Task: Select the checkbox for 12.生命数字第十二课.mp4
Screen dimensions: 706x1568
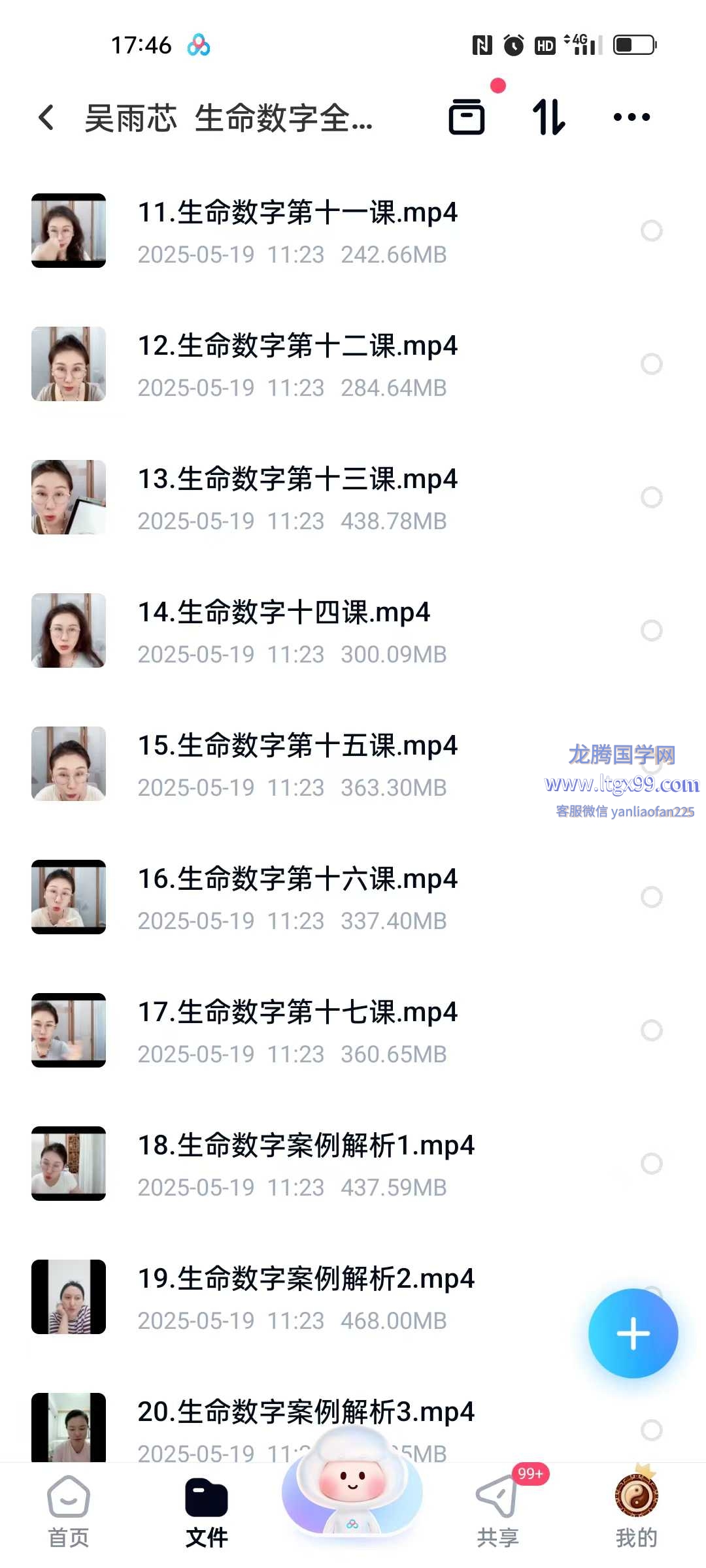Action: tap(651, 364)
